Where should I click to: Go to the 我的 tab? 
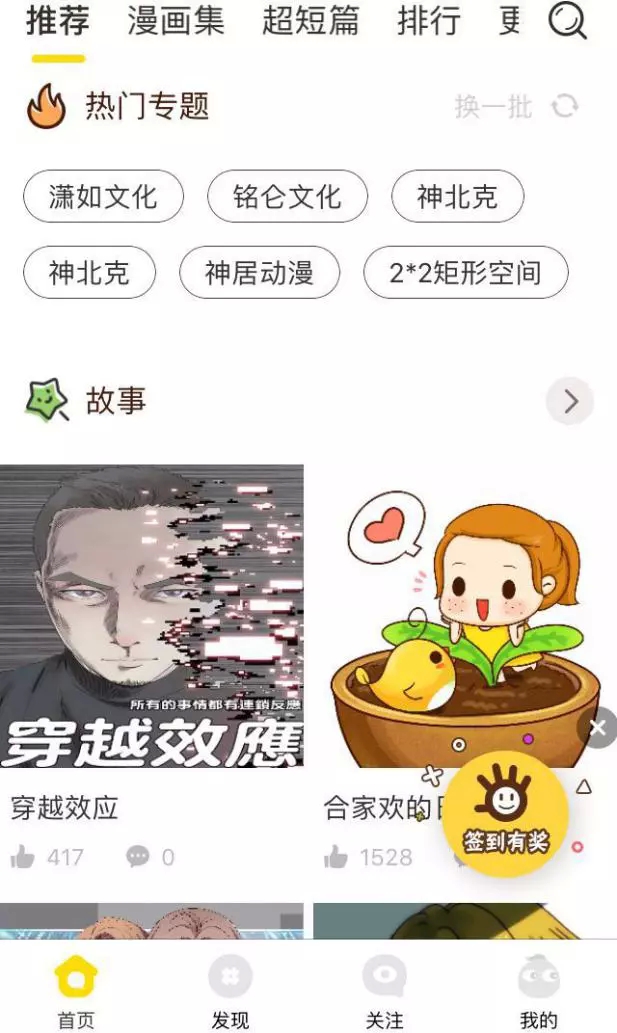click(538, 990)
